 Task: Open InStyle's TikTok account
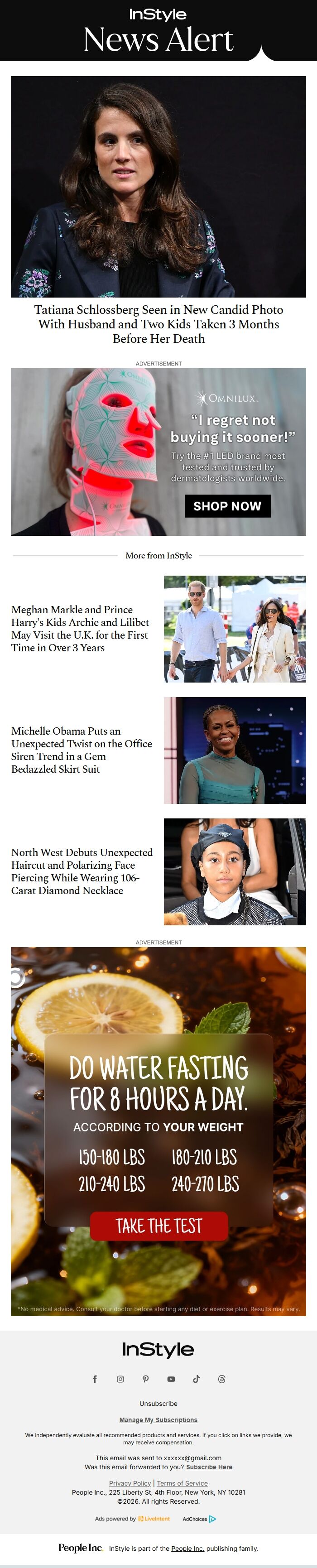pos(197,1379)
